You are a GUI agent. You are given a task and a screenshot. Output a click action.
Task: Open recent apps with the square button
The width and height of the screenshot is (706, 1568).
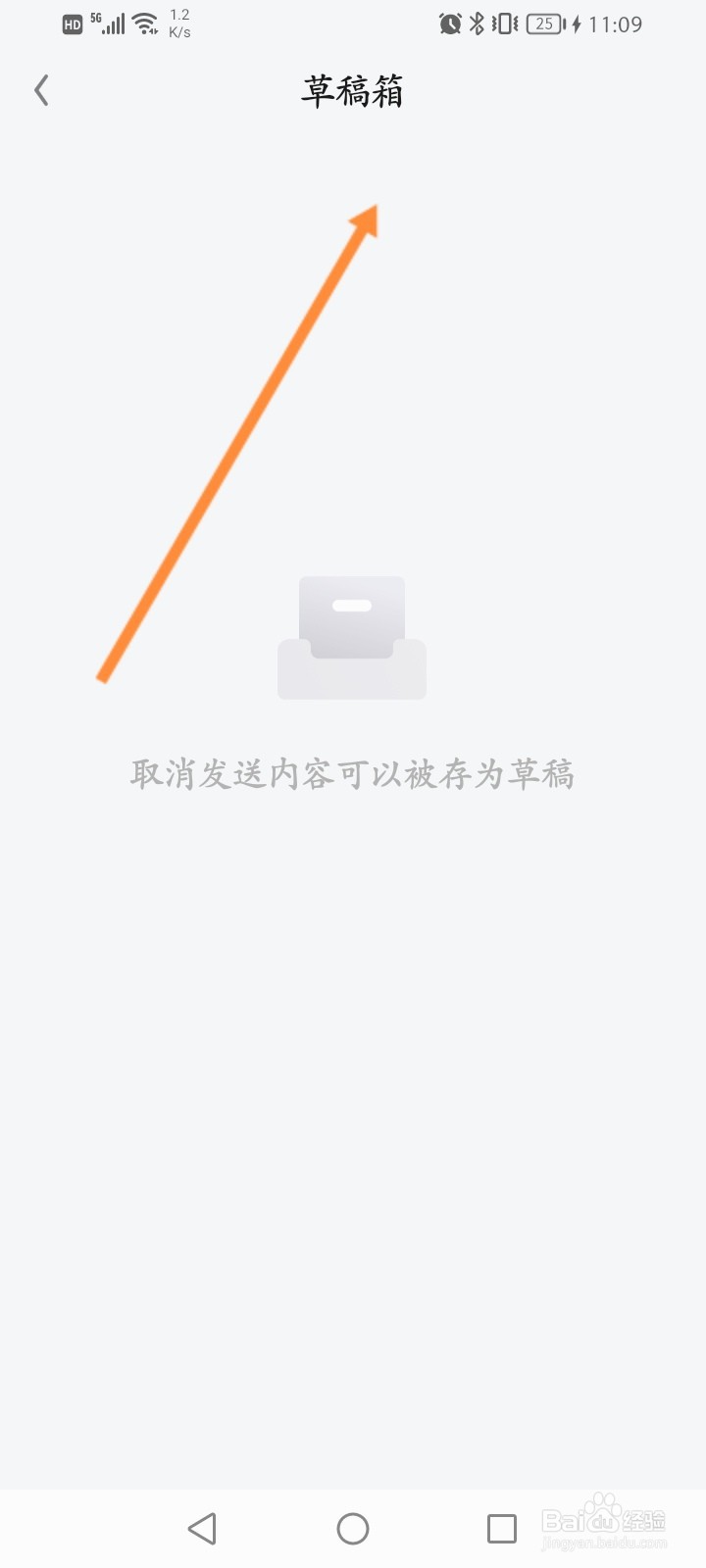501,1527
